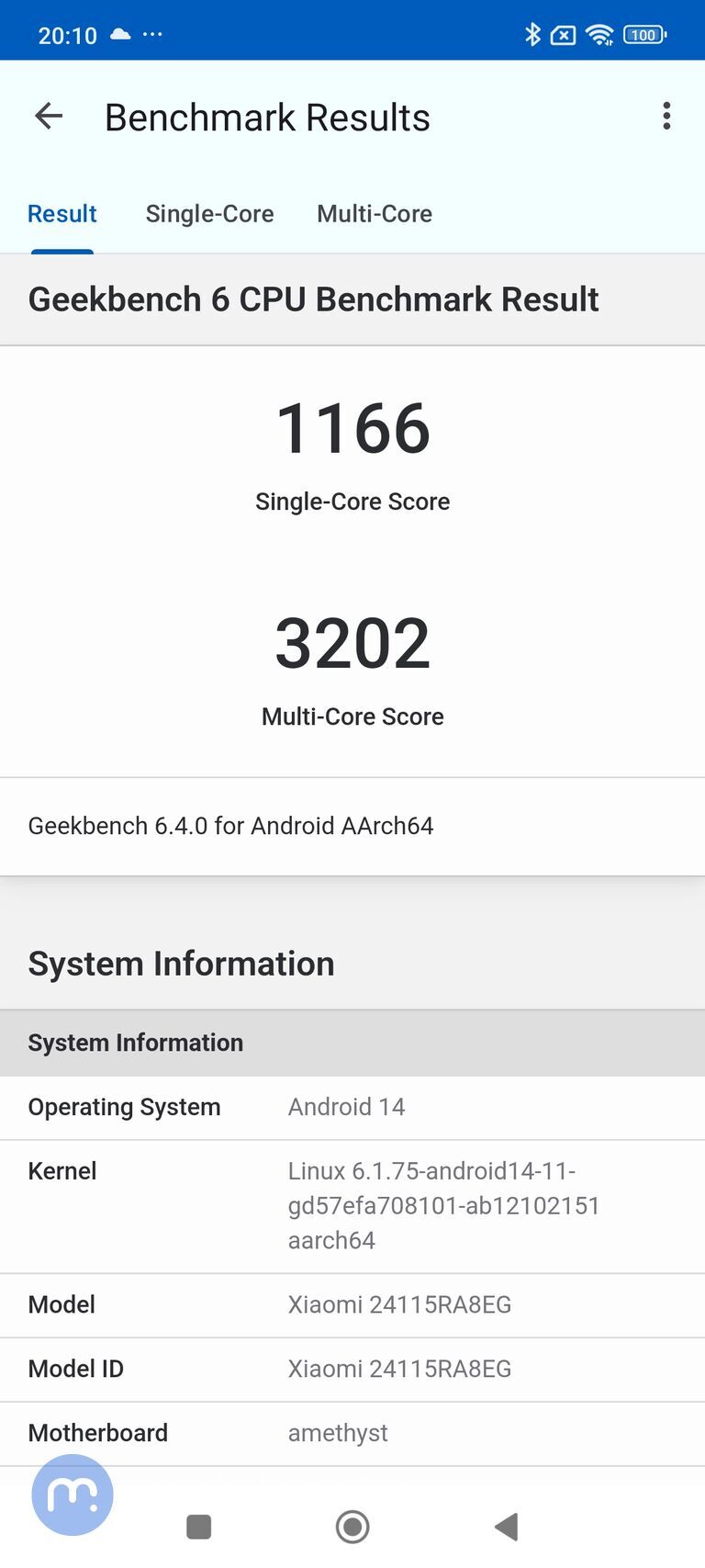Tap the Motherboard row showing amethyst
This screenshot has width=705, height=1568.
352,1433
